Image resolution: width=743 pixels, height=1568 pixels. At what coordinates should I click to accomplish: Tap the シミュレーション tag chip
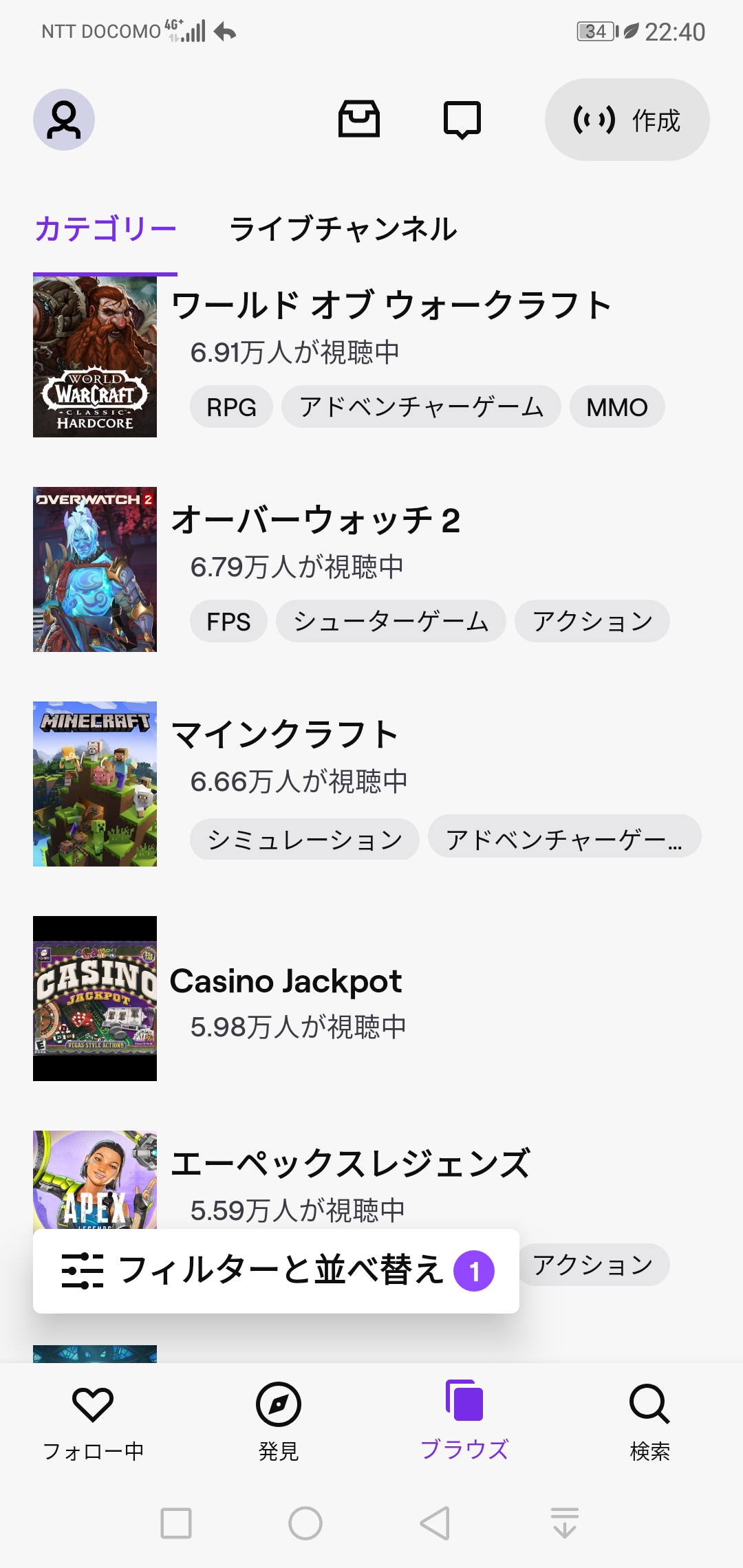coord(305,839)
